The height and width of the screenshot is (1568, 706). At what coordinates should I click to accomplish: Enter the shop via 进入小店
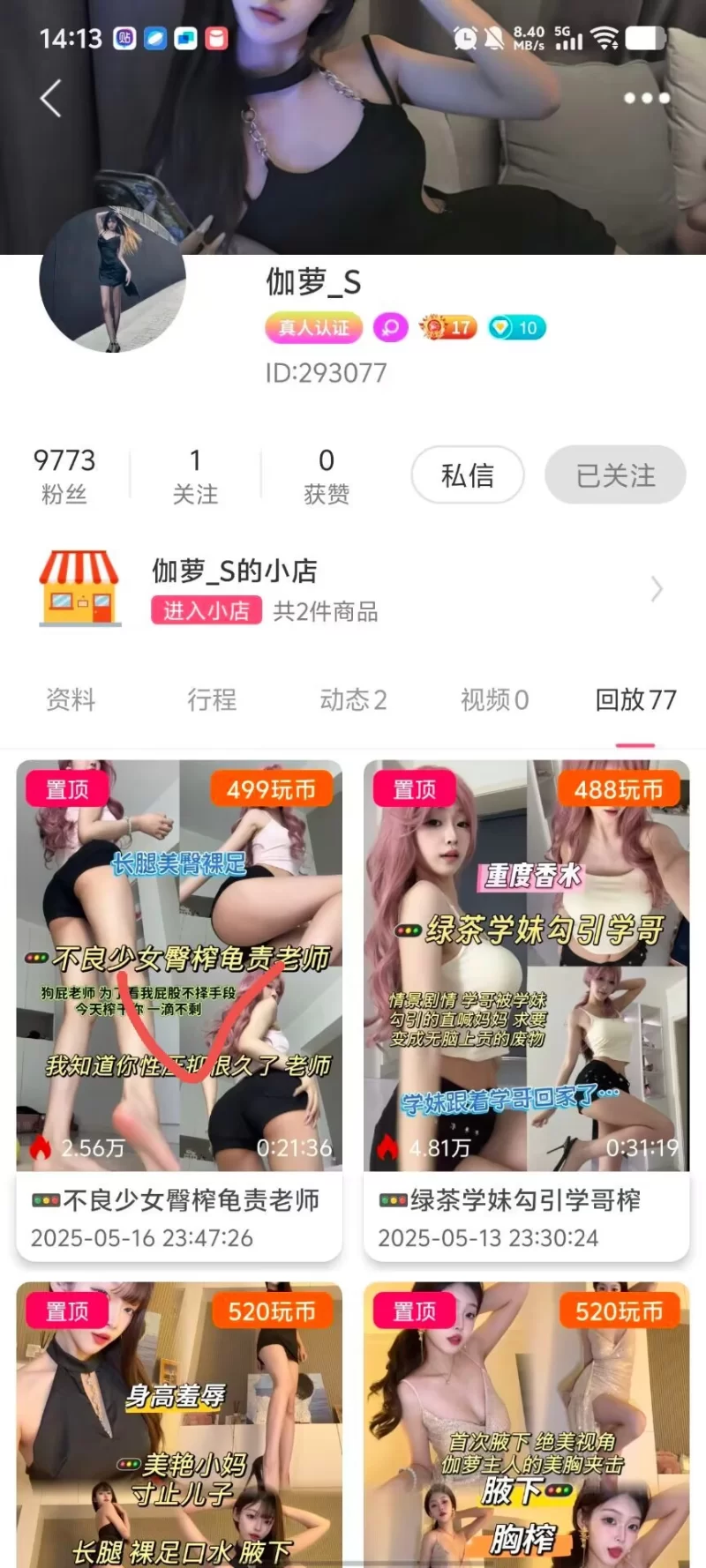(207, 610)
